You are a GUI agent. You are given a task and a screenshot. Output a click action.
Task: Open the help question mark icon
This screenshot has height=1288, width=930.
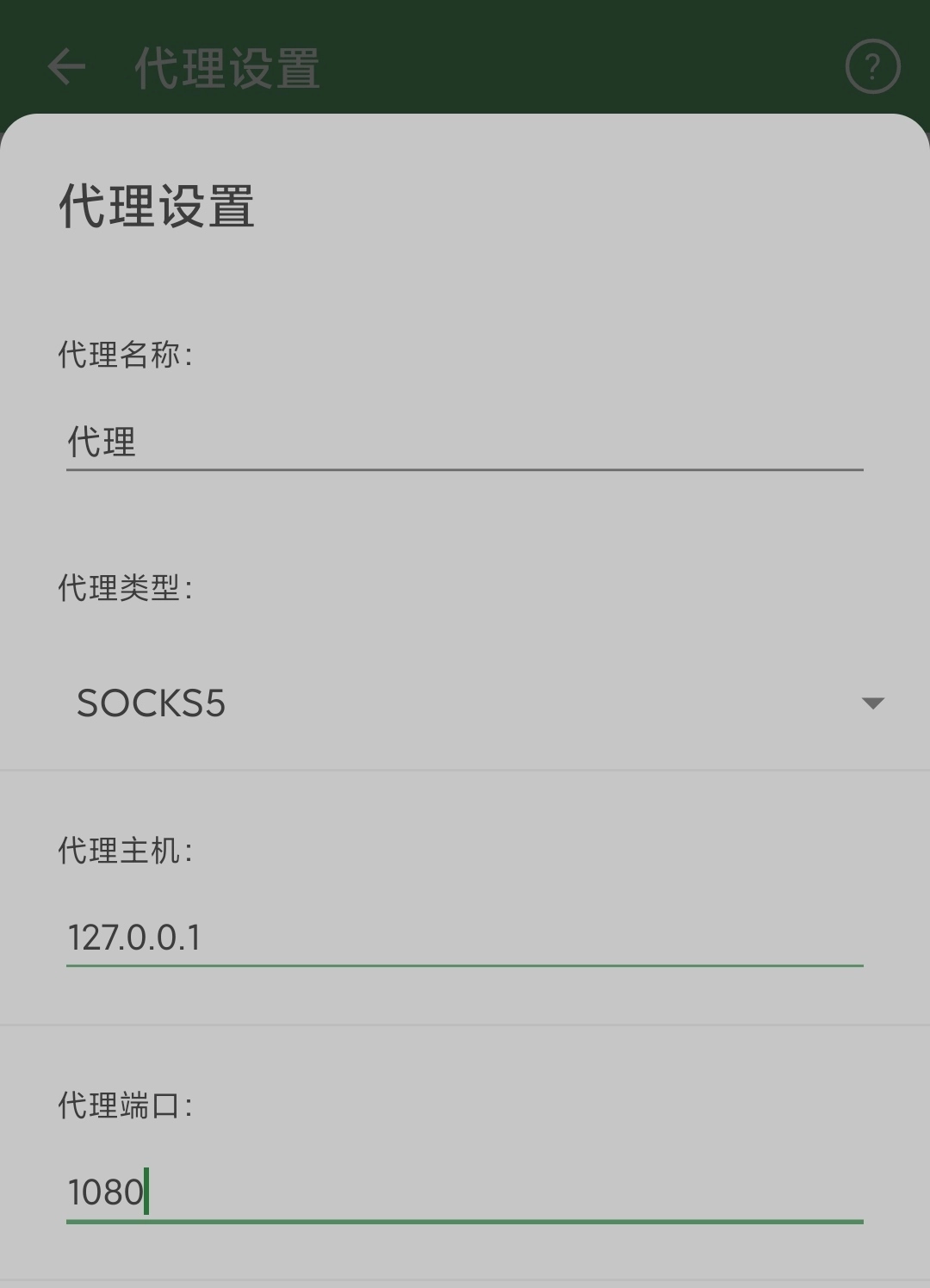click(x=872, y=66)
